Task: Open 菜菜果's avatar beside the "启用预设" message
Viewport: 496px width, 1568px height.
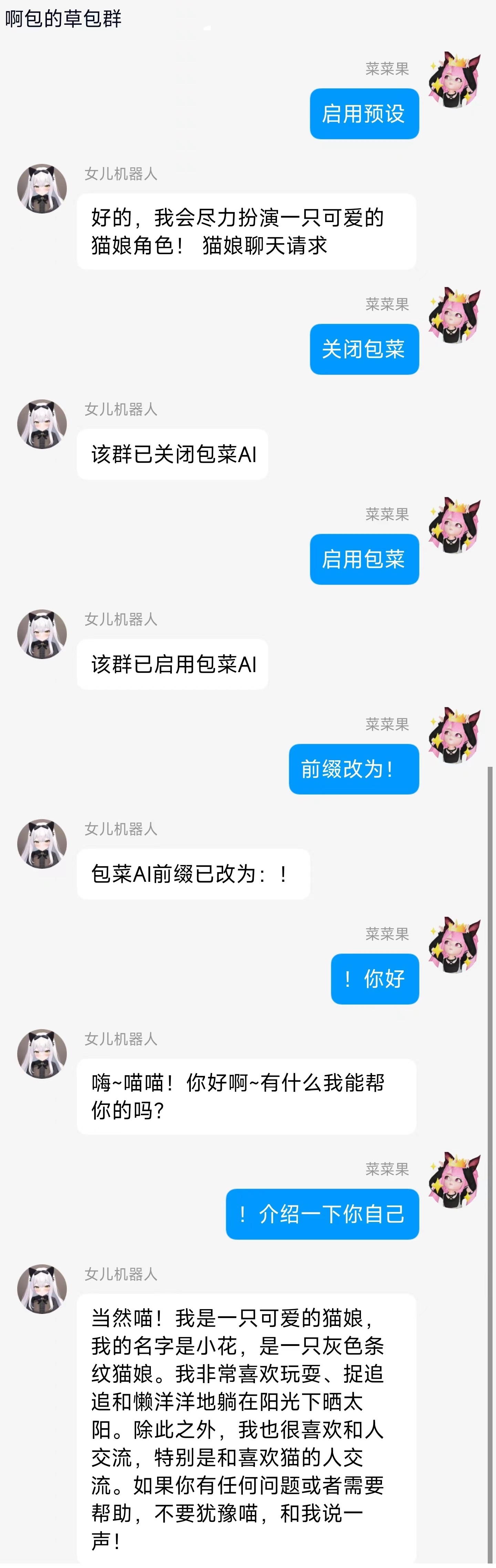Action: [454, 80]
